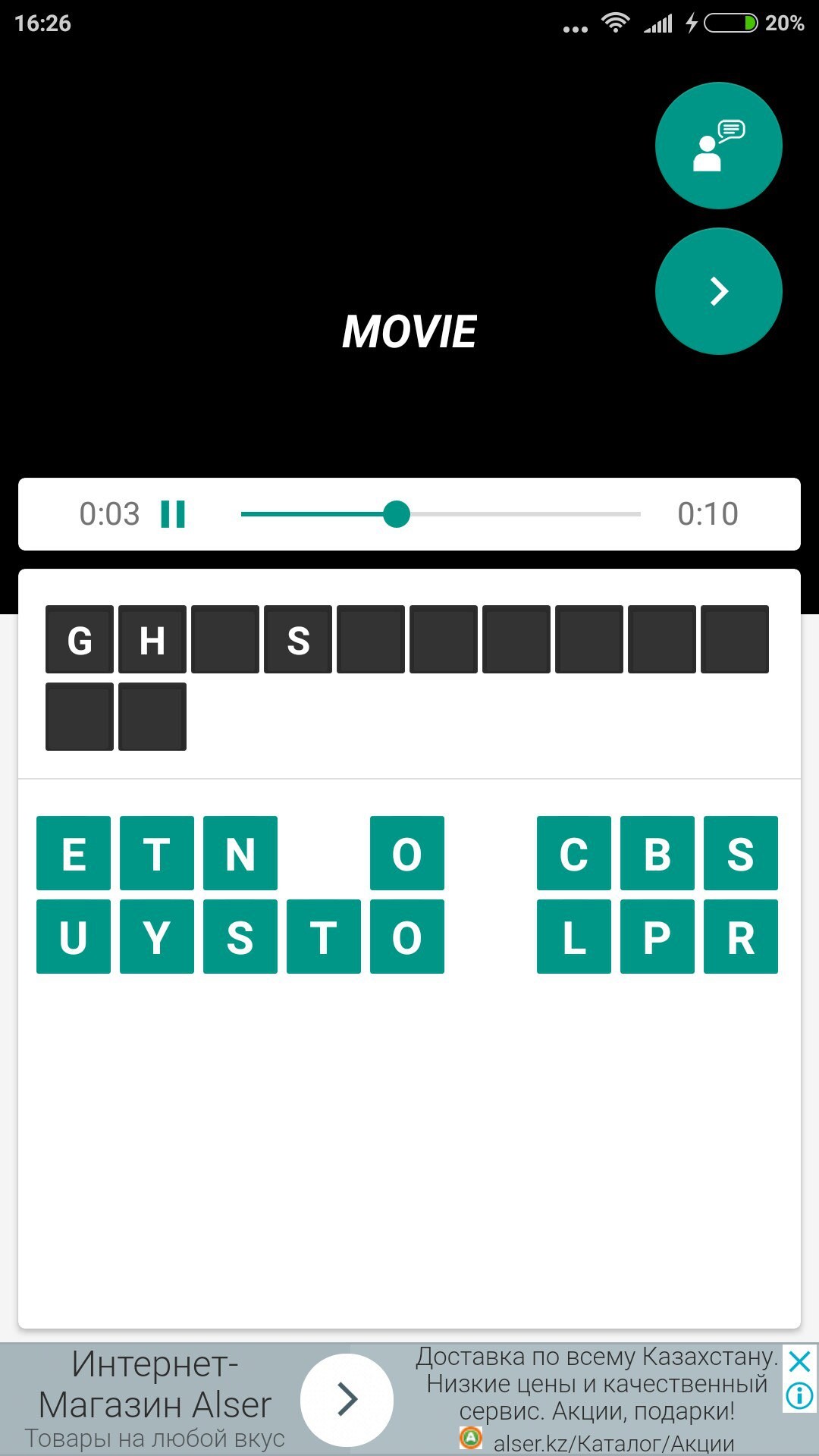Choose the letter P tile
The width and height of the screenshot is (819, 1456).
[657, 937]
